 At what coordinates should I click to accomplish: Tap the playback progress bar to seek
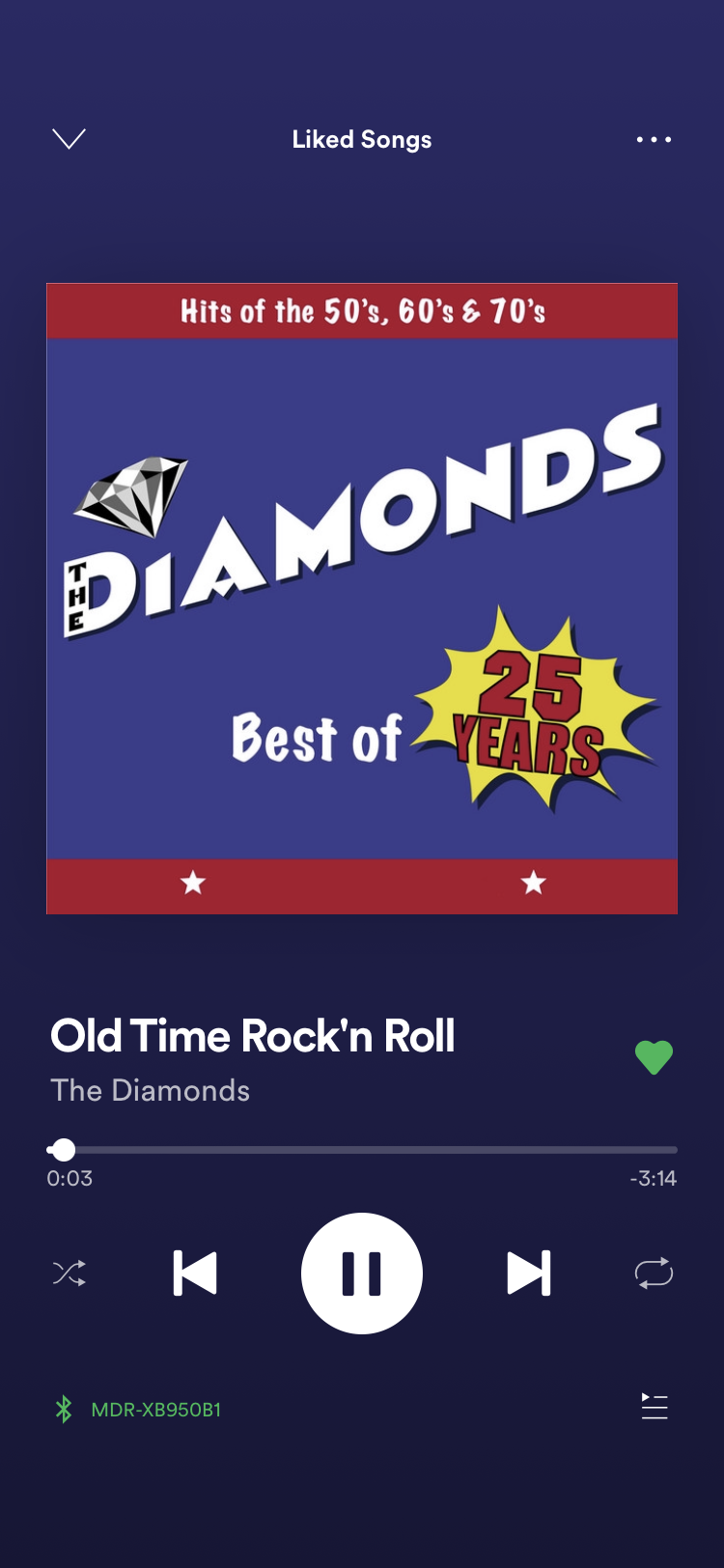[362, 1150]
